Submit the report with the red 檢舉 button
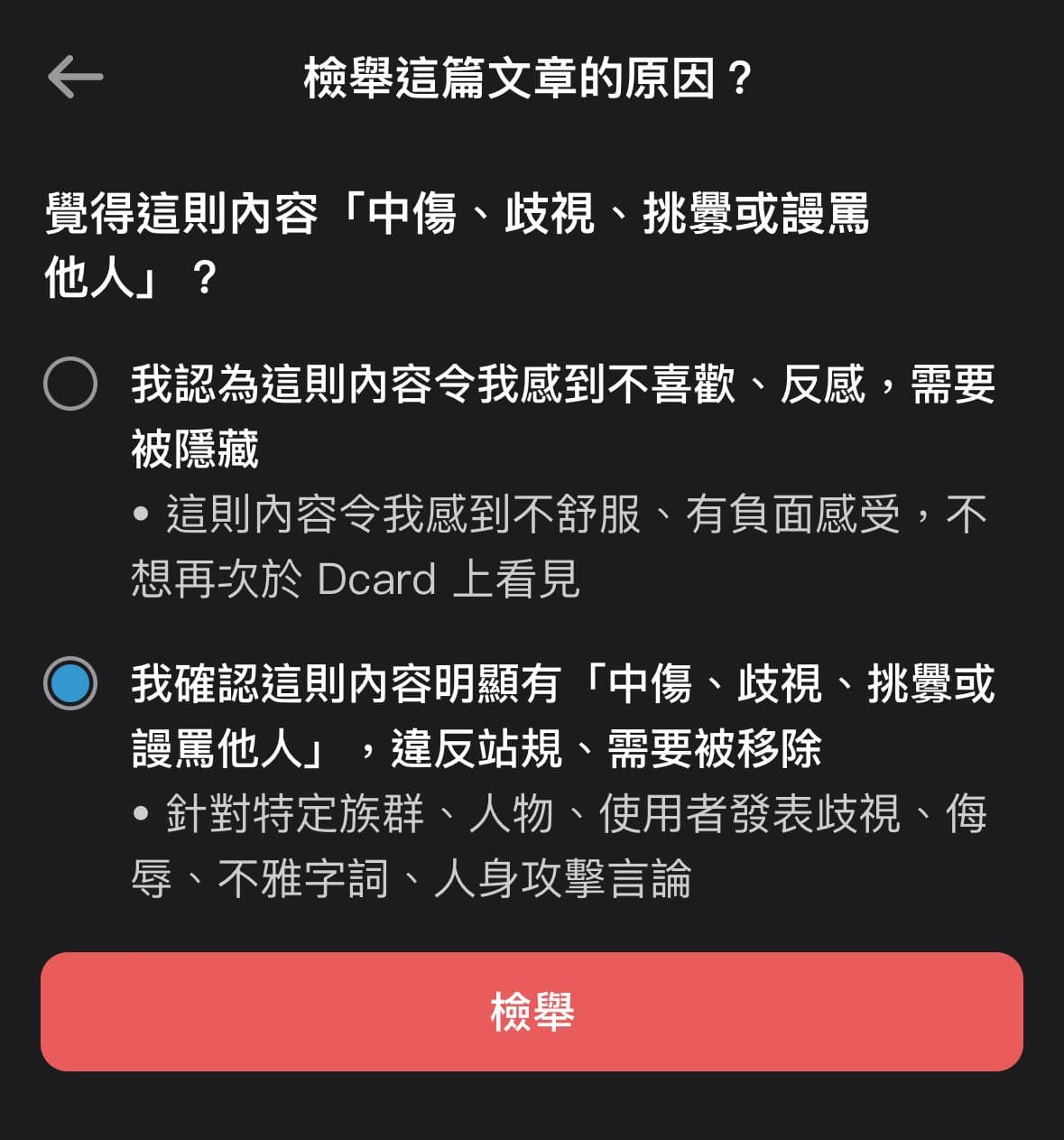 [x=532, y=1012]
